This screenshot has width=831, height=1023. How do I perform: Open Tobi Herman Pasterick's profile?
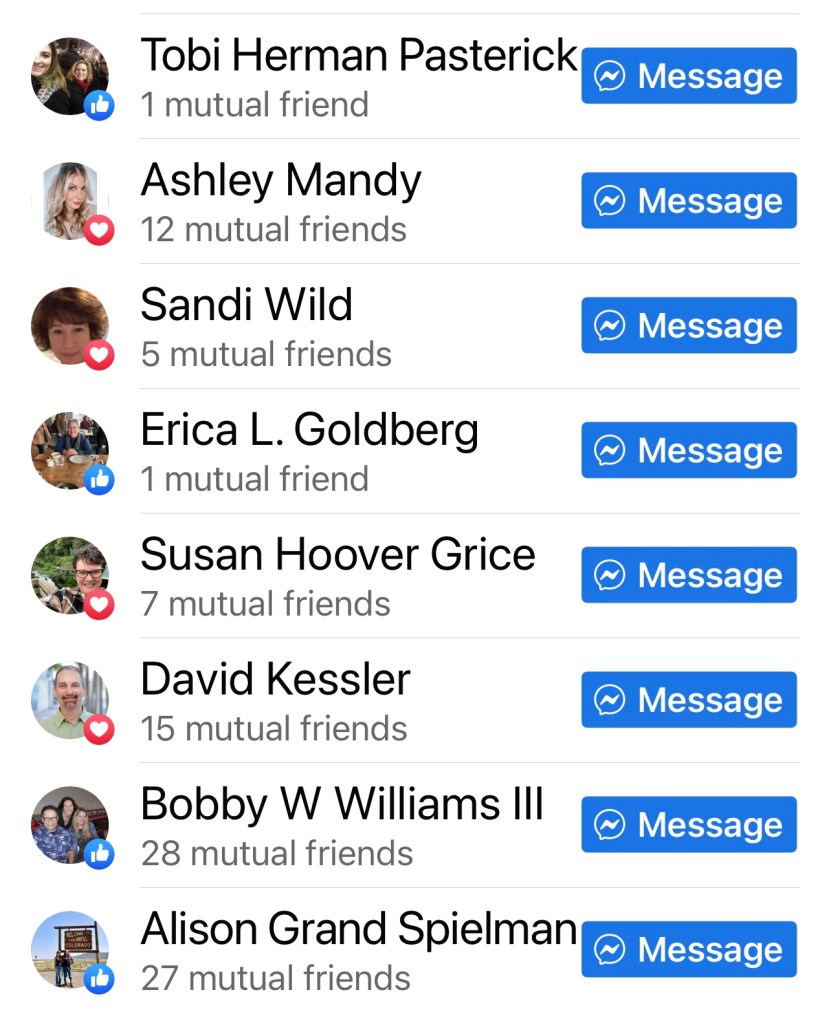pyautogui.click(x=358, y=56)
